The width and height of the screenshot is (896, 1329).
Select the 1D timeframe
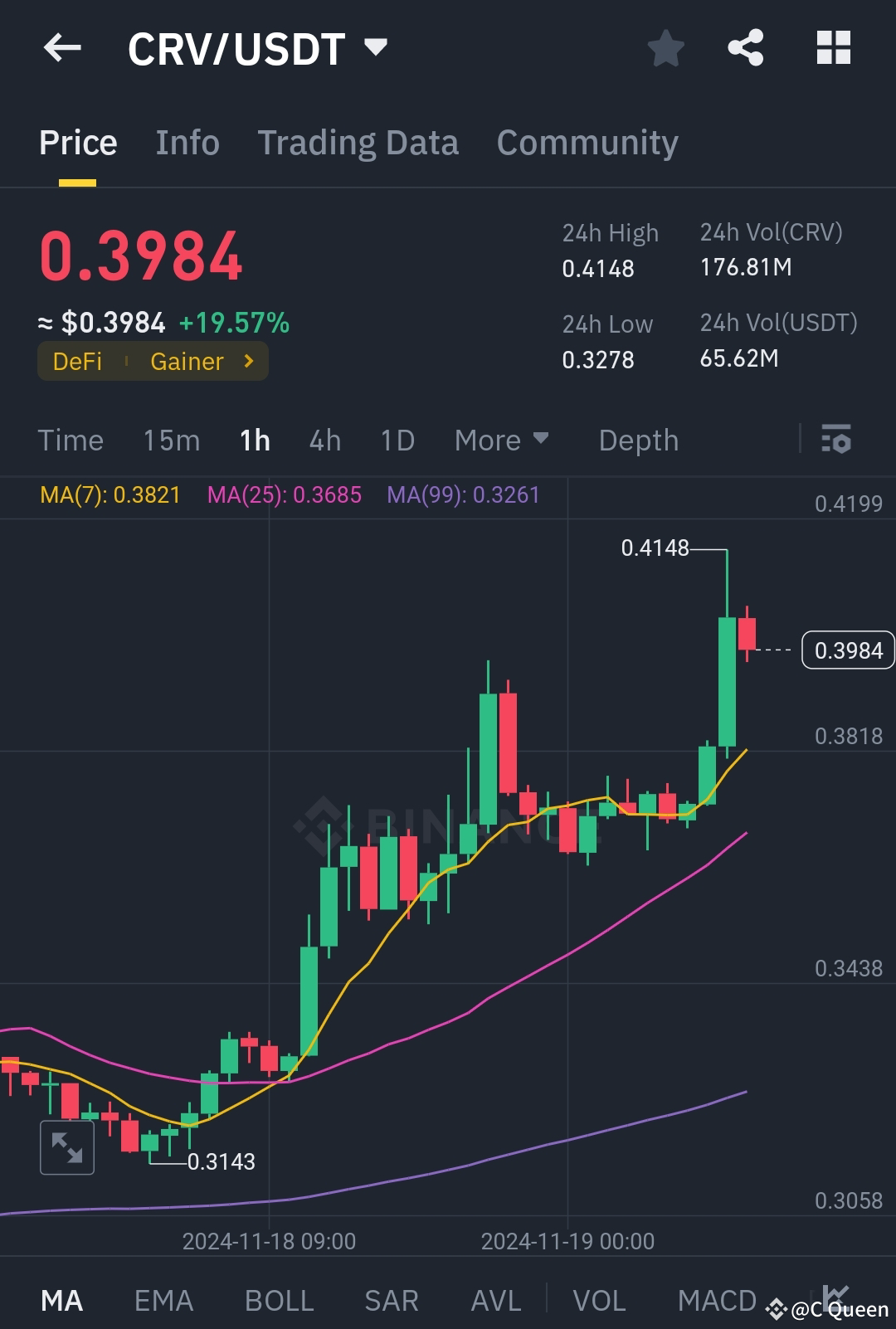click(x=397, y=440)
